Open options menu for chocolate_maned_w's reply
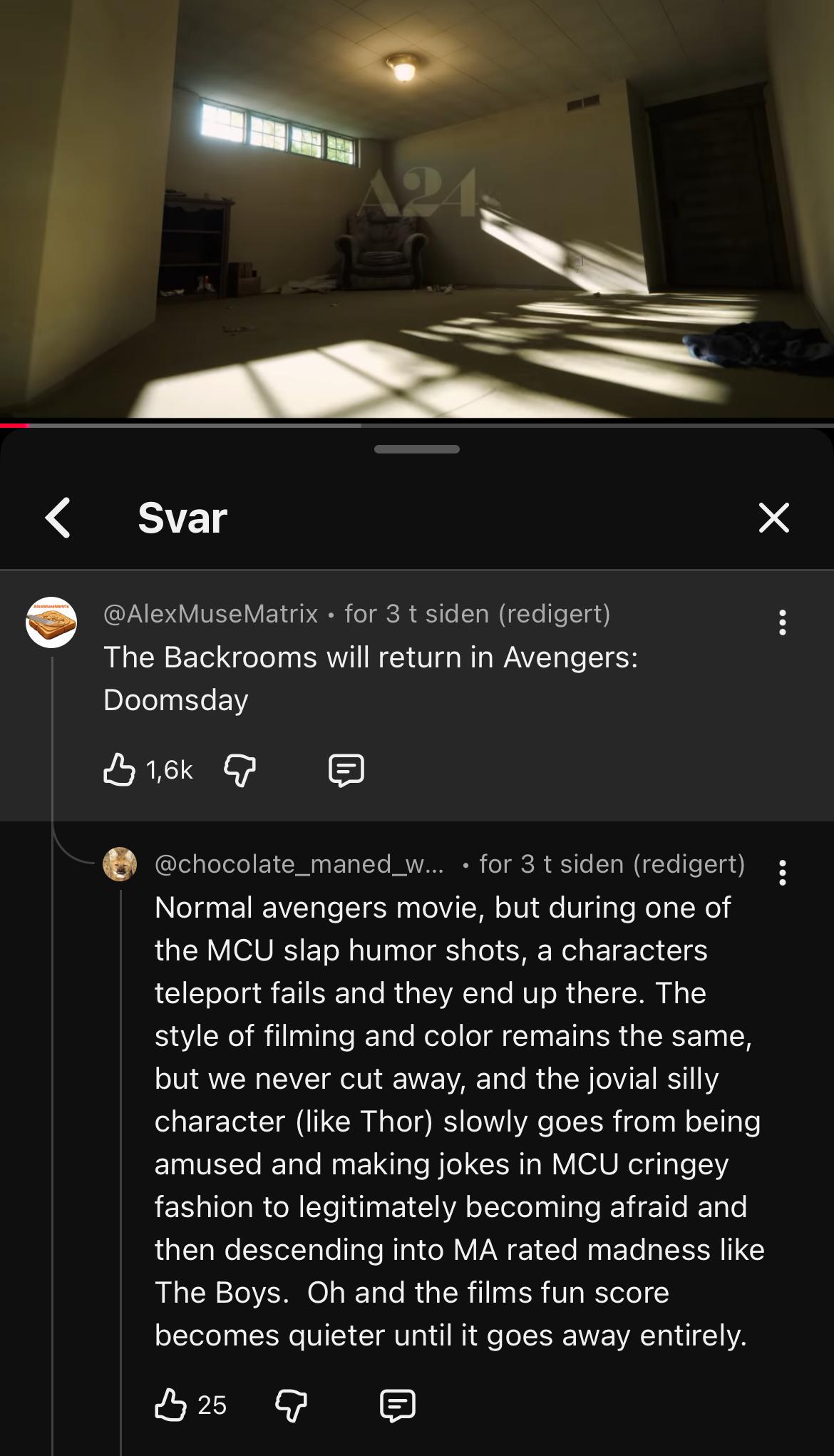This screenshot has width=834, height=1456. (x=782, y=872)
